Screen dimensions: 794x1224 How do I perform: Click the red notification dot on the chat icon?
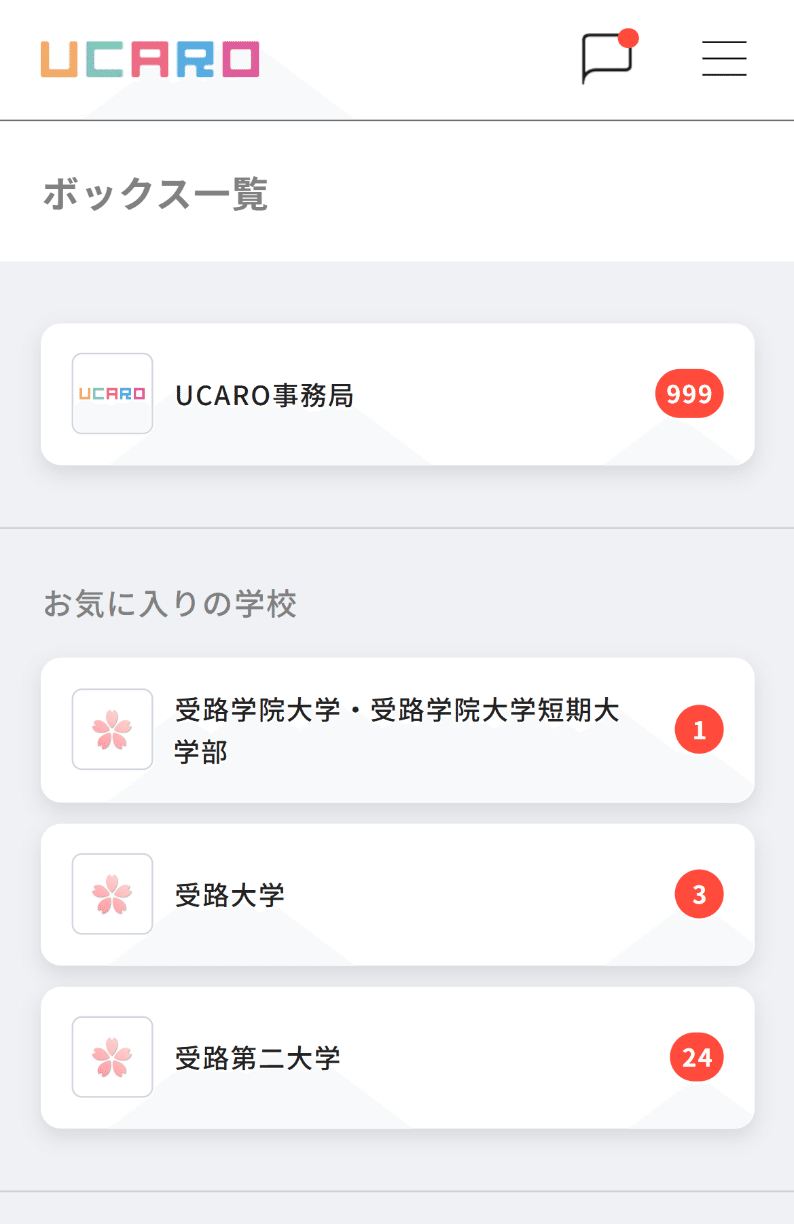(630, 40)
